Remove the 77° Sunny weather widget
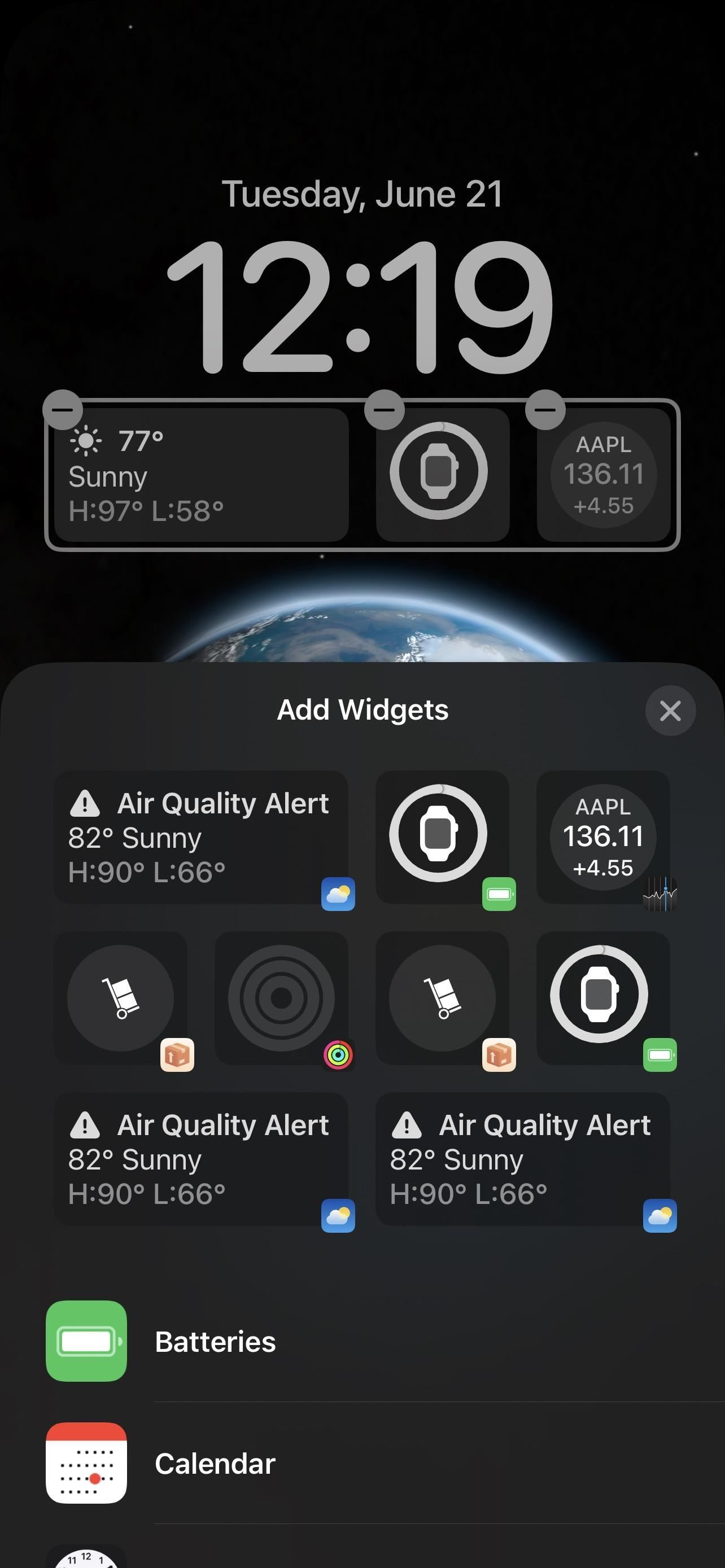The height and width of the screenshot is (1568, 725). coord(63,410)
